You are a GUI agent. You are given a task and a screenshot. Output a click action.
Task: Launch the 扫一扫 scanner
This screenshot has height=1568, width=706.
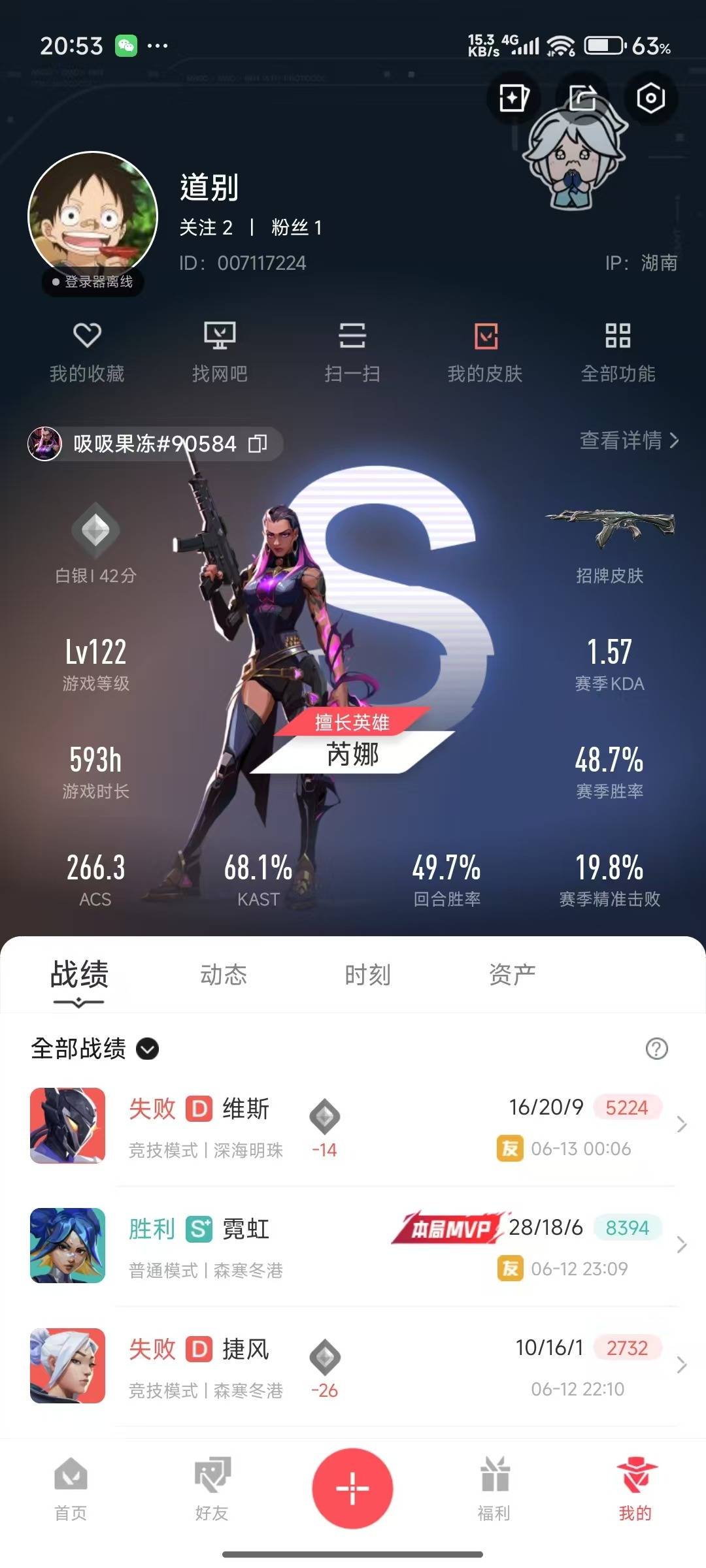(x=352, y=353)
